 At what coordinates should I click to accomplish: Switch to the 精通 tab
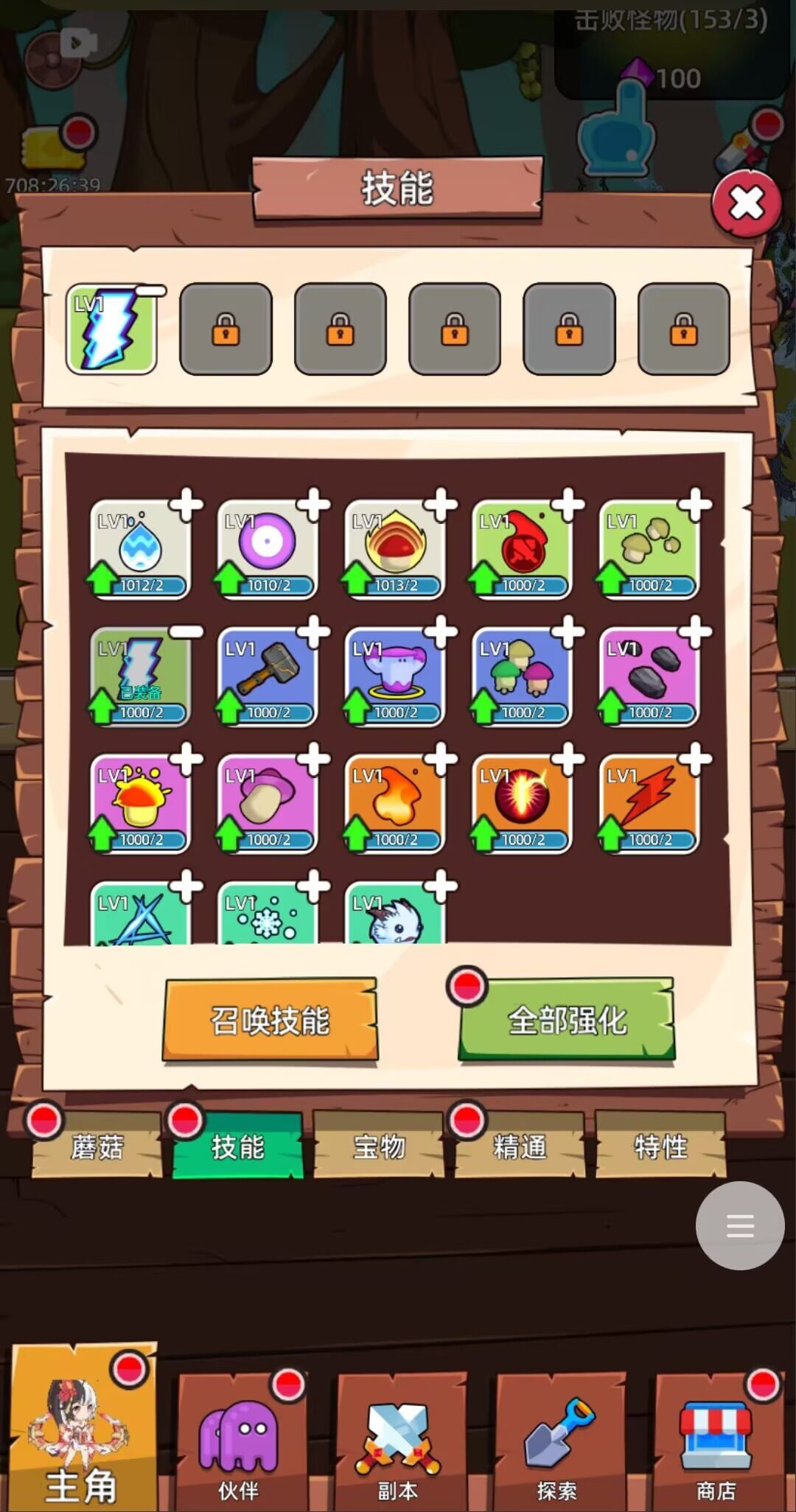pos(520,1147)
